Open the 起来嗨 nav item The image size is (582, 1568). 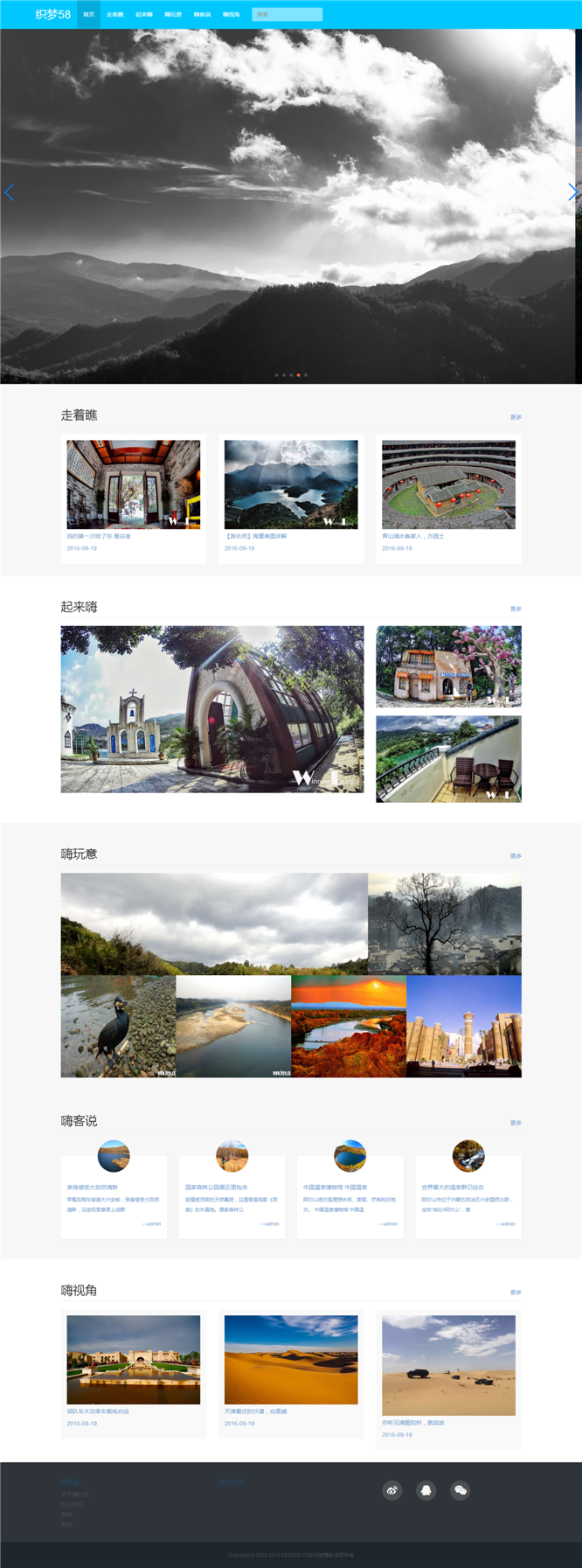tap(143, 14)
